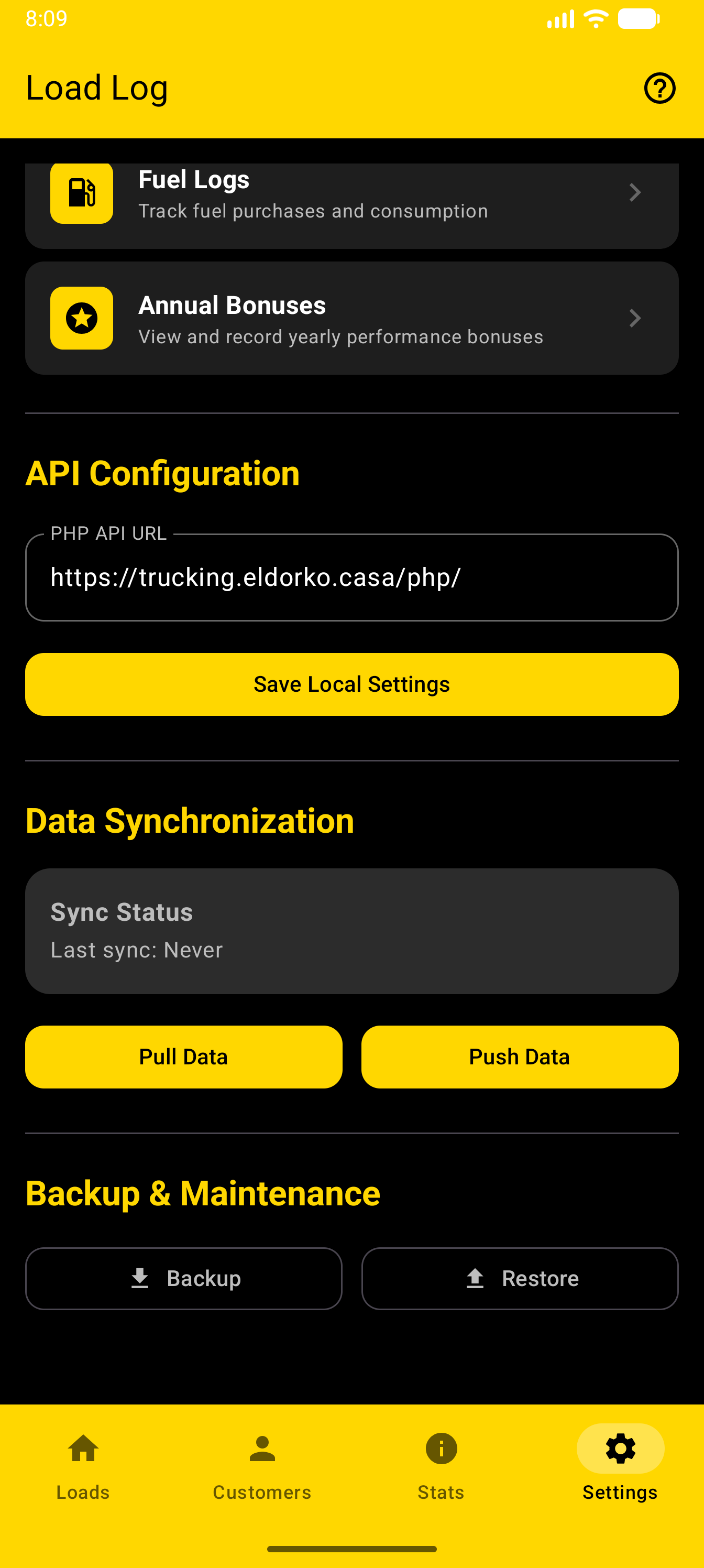Select the Loads home icon
This screenshot has height=1568, width=704.
pyautogui.click(x=82, y=1449)
